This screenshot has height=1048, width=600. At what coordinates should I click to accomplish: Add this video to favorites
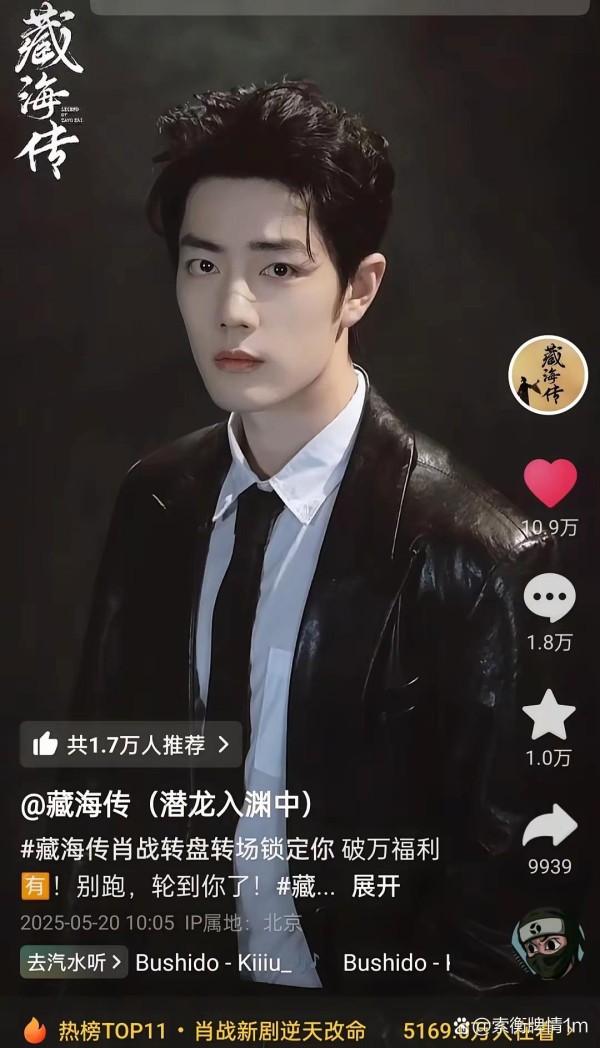(550, 715)
